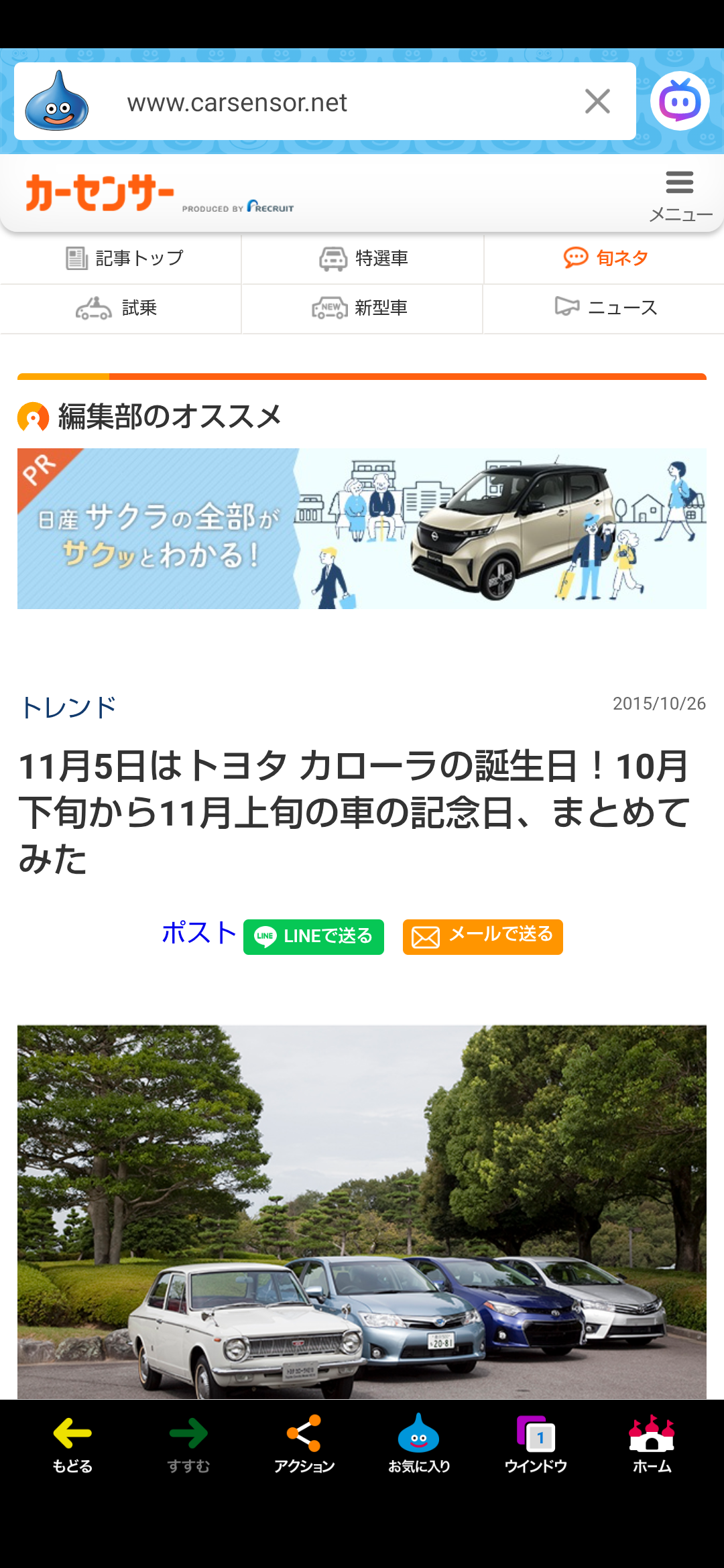Switch to the 特選車 tab
This screenshot has height=1568, width=724.
point(363,258)
